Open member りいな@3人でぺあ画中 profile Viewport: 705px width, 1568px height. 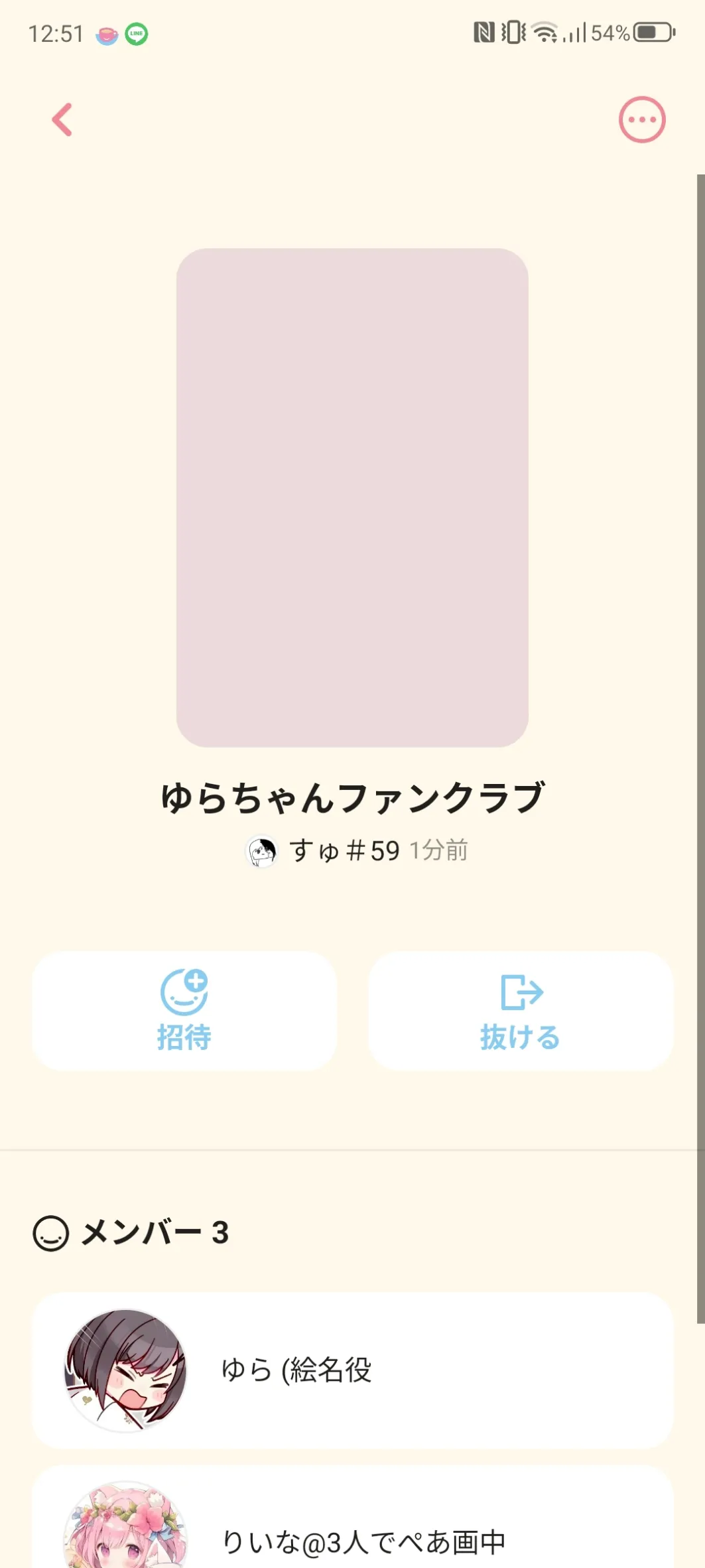[x=352, y=1532]
